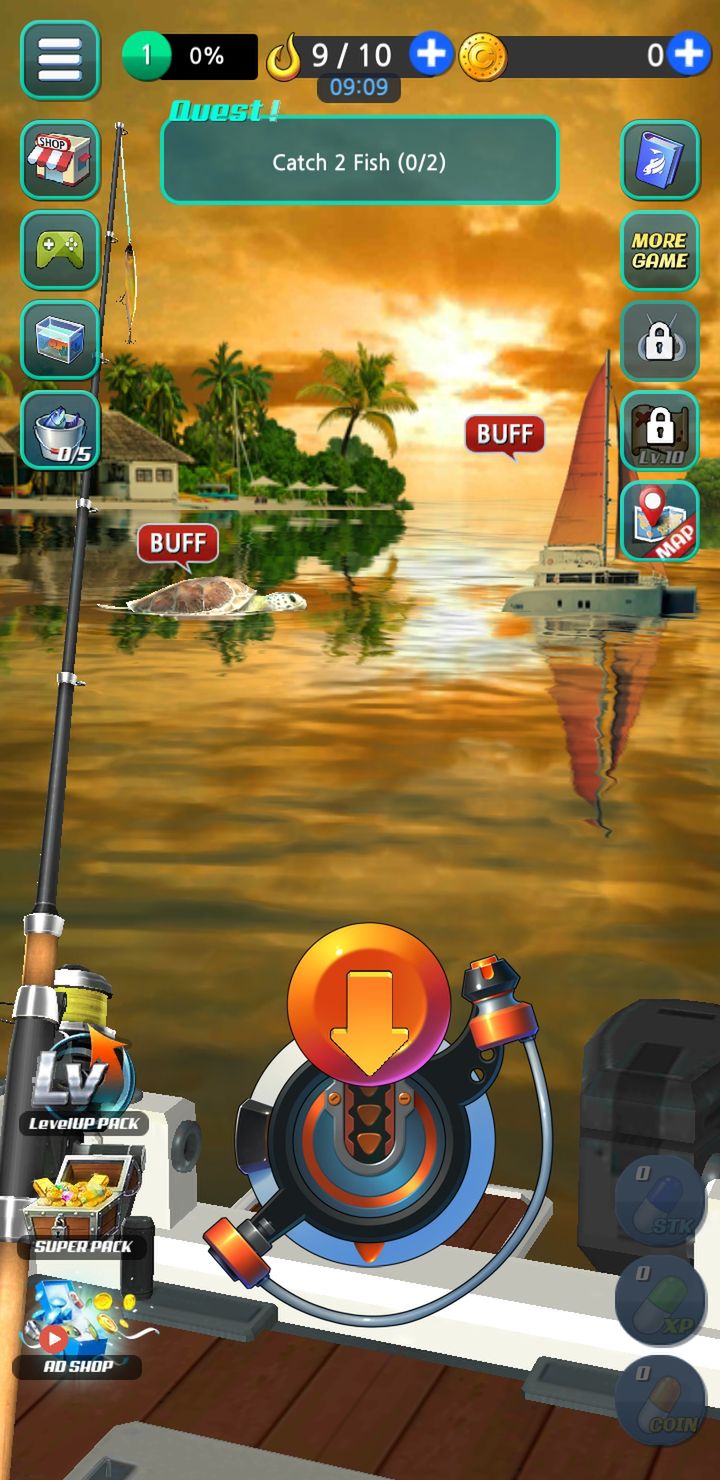Tap the More Game button
Image resolution: width=720 pixels, height=1480 pixels.
[660, 250]
